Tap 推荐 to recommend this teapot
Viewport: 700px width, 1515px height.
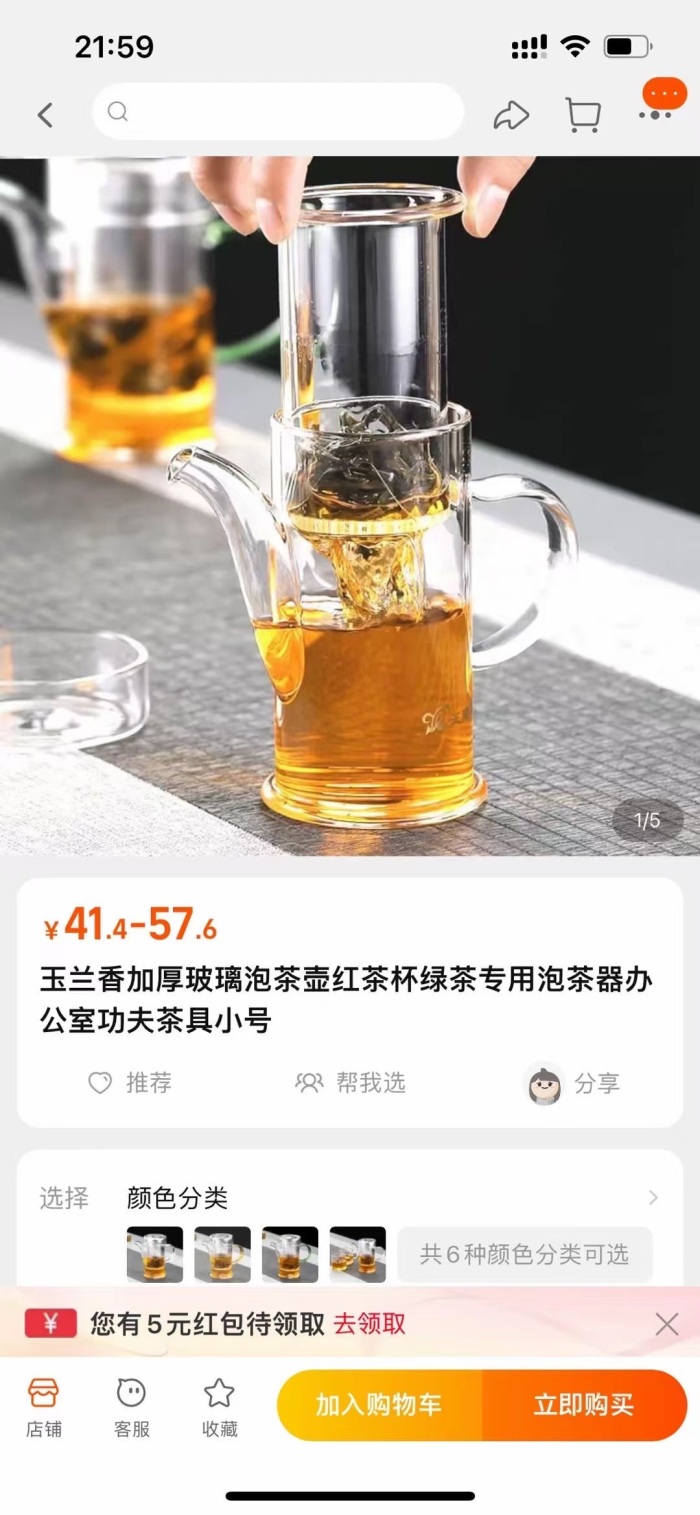click(x=130, y=1082)
